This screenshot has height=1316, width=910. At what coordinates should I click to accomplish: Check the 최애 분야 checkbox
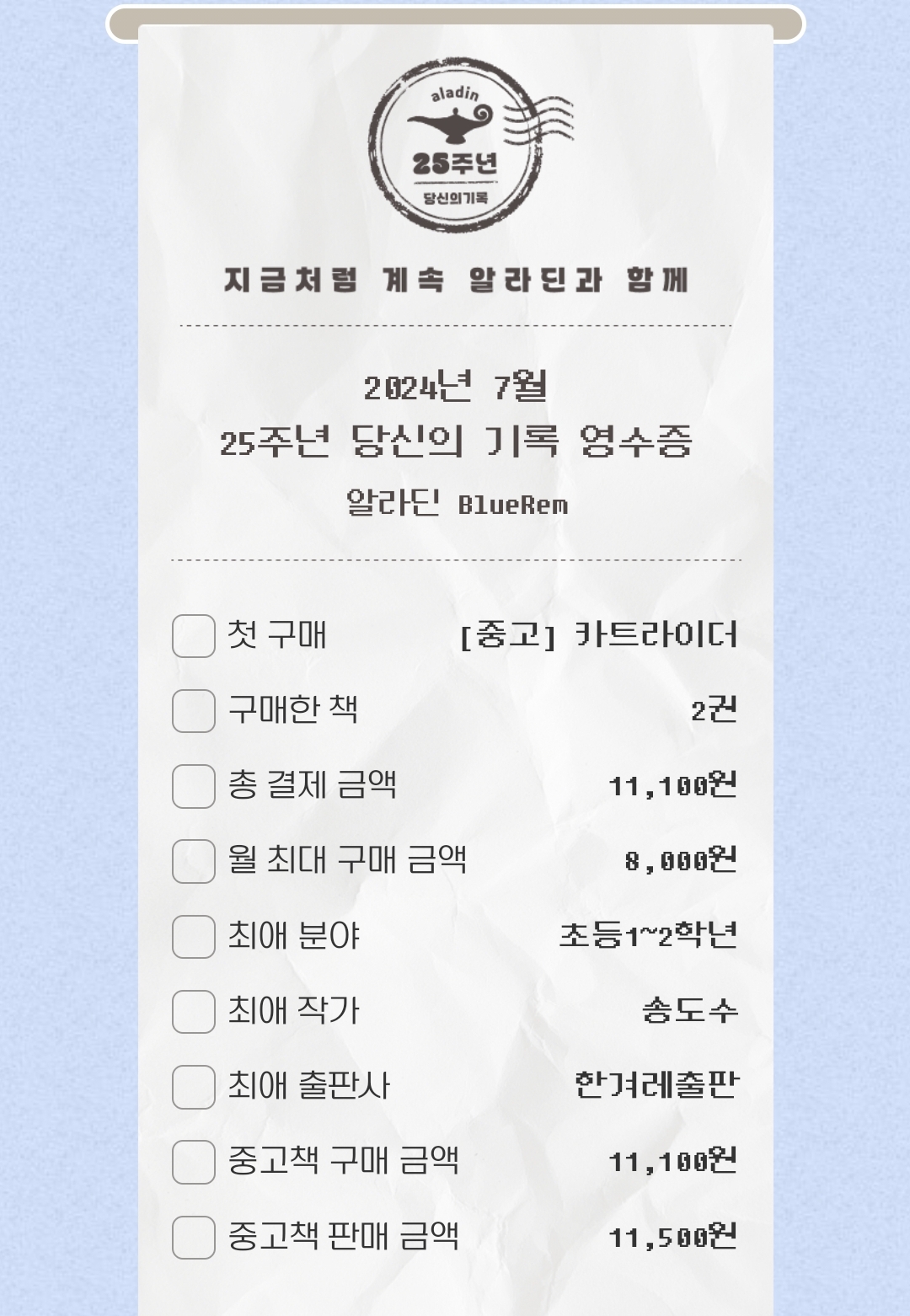194,937
